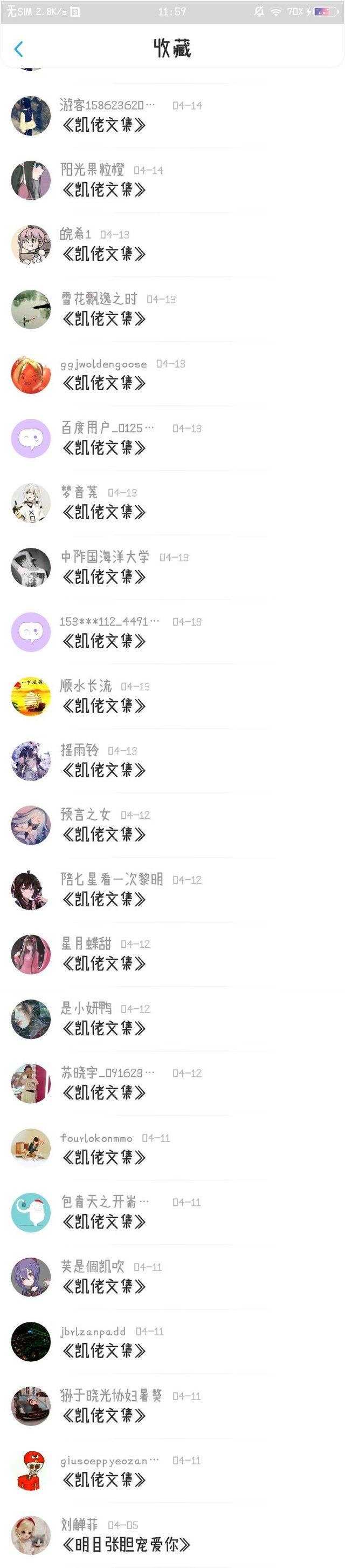
Task: Open the entry from 皖希1
Action: click(172, 245)
